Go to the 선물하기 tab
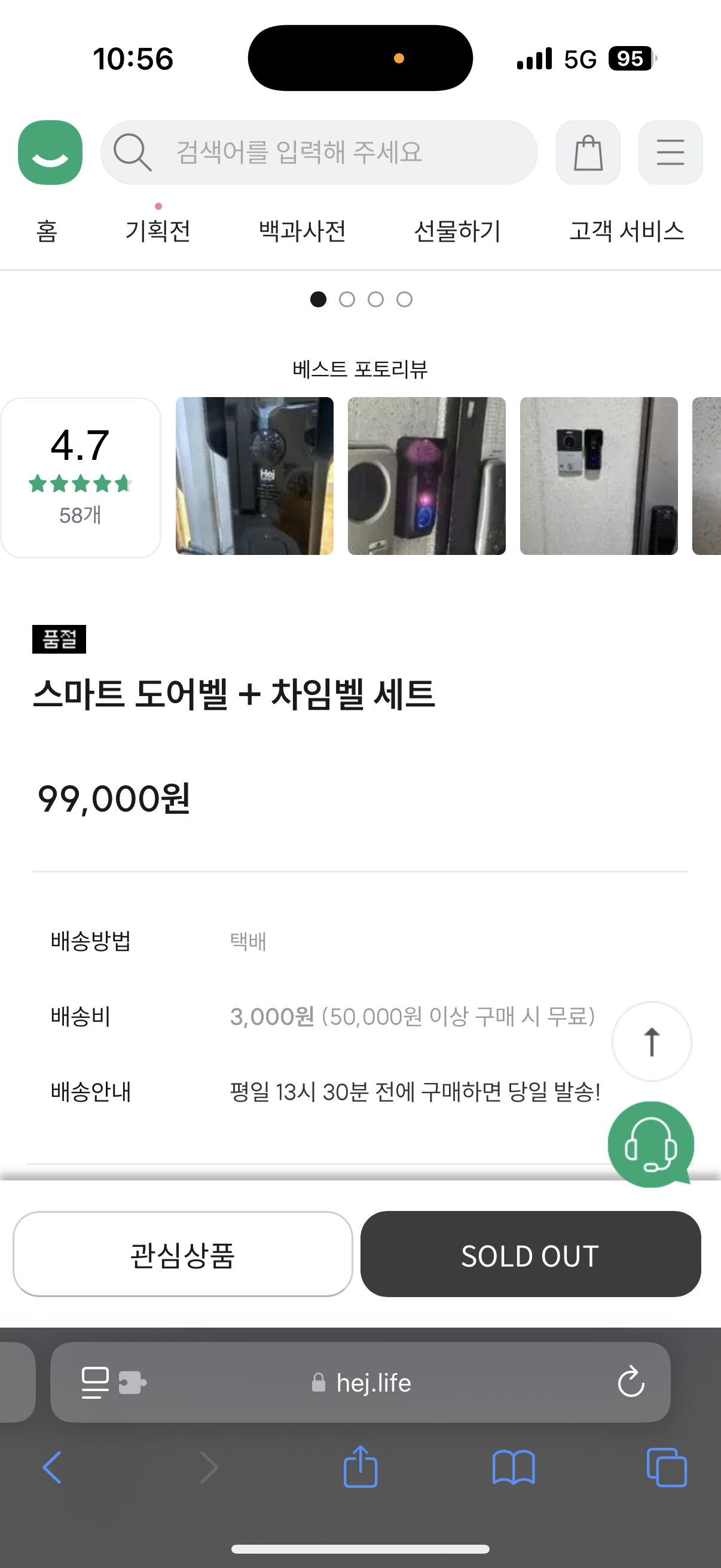The height and width of the screenshot is (1568, 721). click(457, 231)
